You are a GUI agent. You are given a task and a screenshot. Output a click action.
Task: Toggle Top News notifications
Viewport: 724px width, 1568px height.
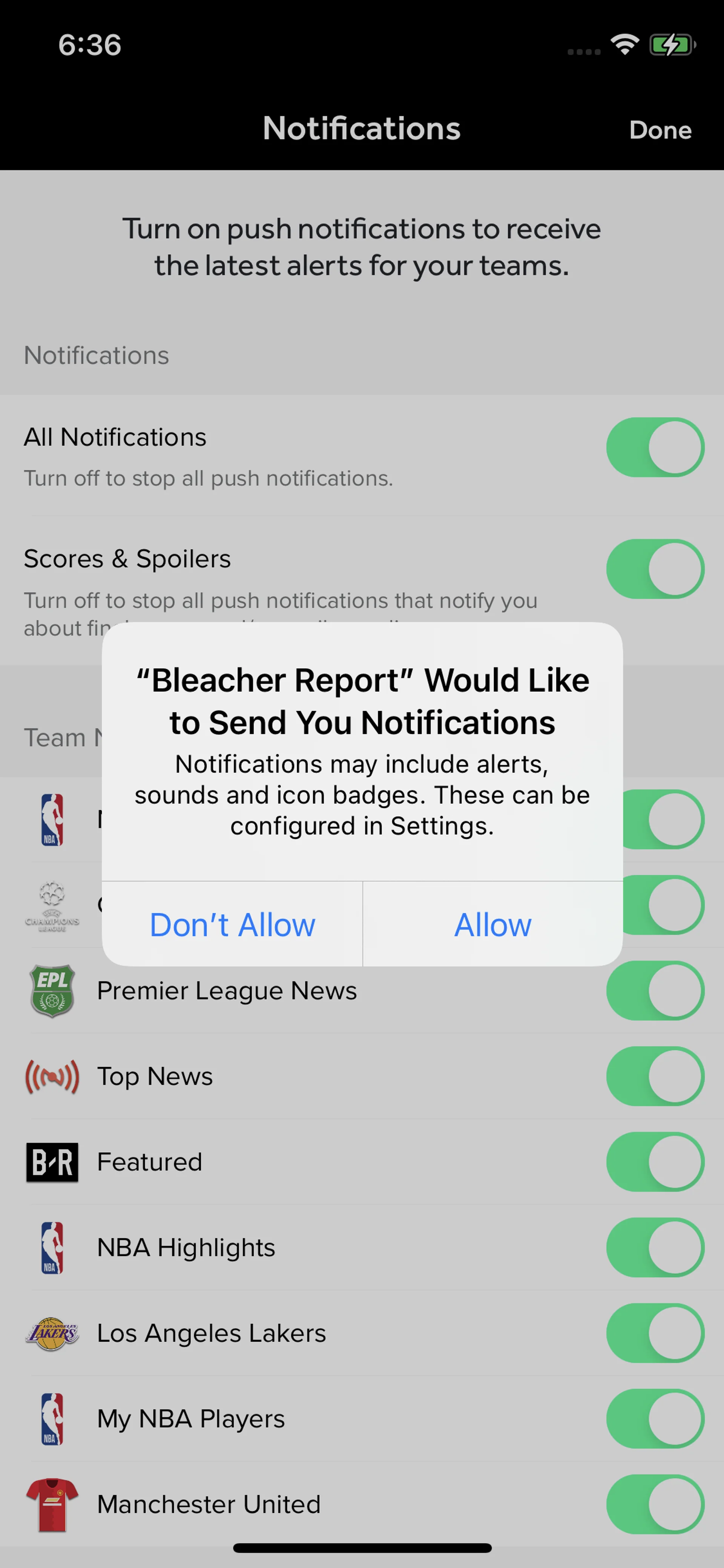click(x=655, y=1076)
